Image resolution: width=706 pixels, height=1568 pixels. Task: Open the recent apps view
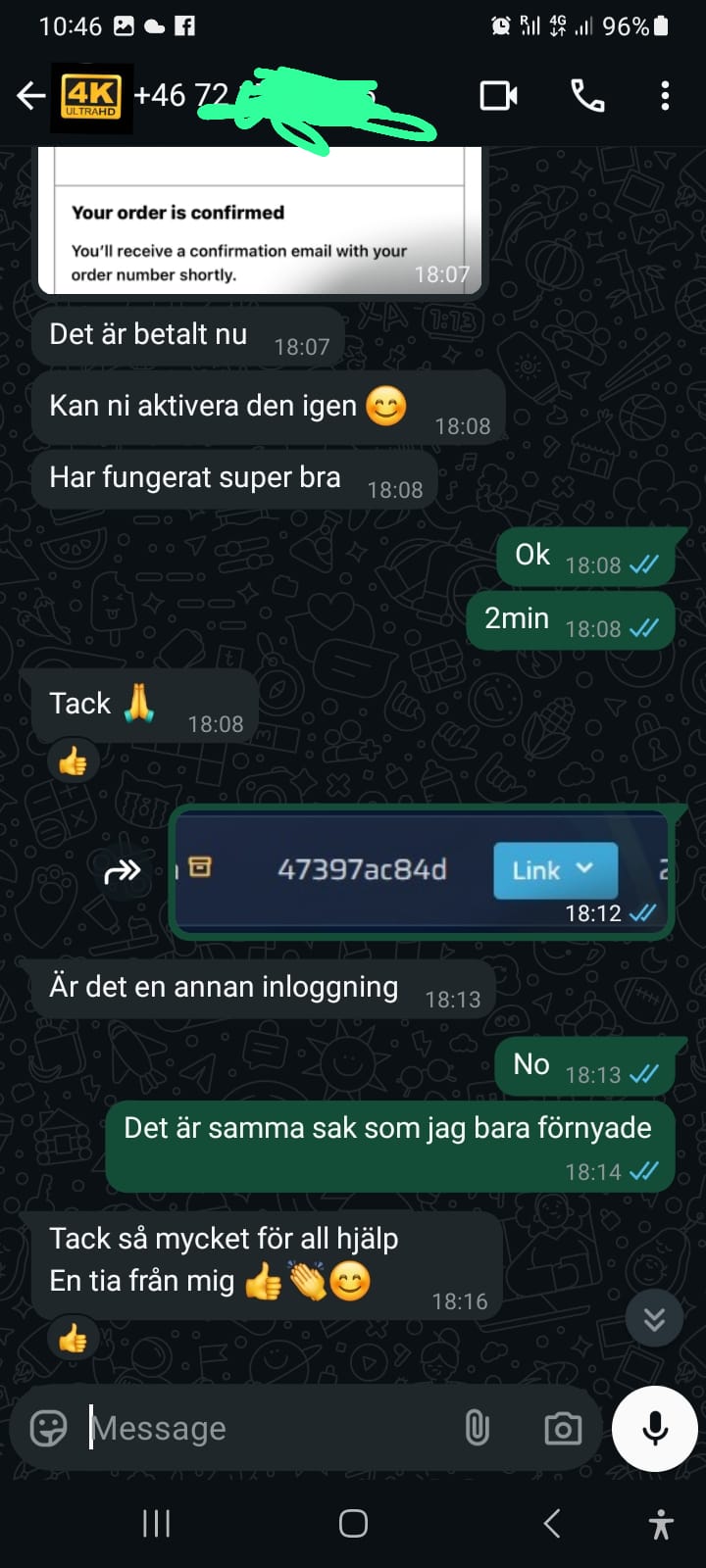click(157, 1523)
